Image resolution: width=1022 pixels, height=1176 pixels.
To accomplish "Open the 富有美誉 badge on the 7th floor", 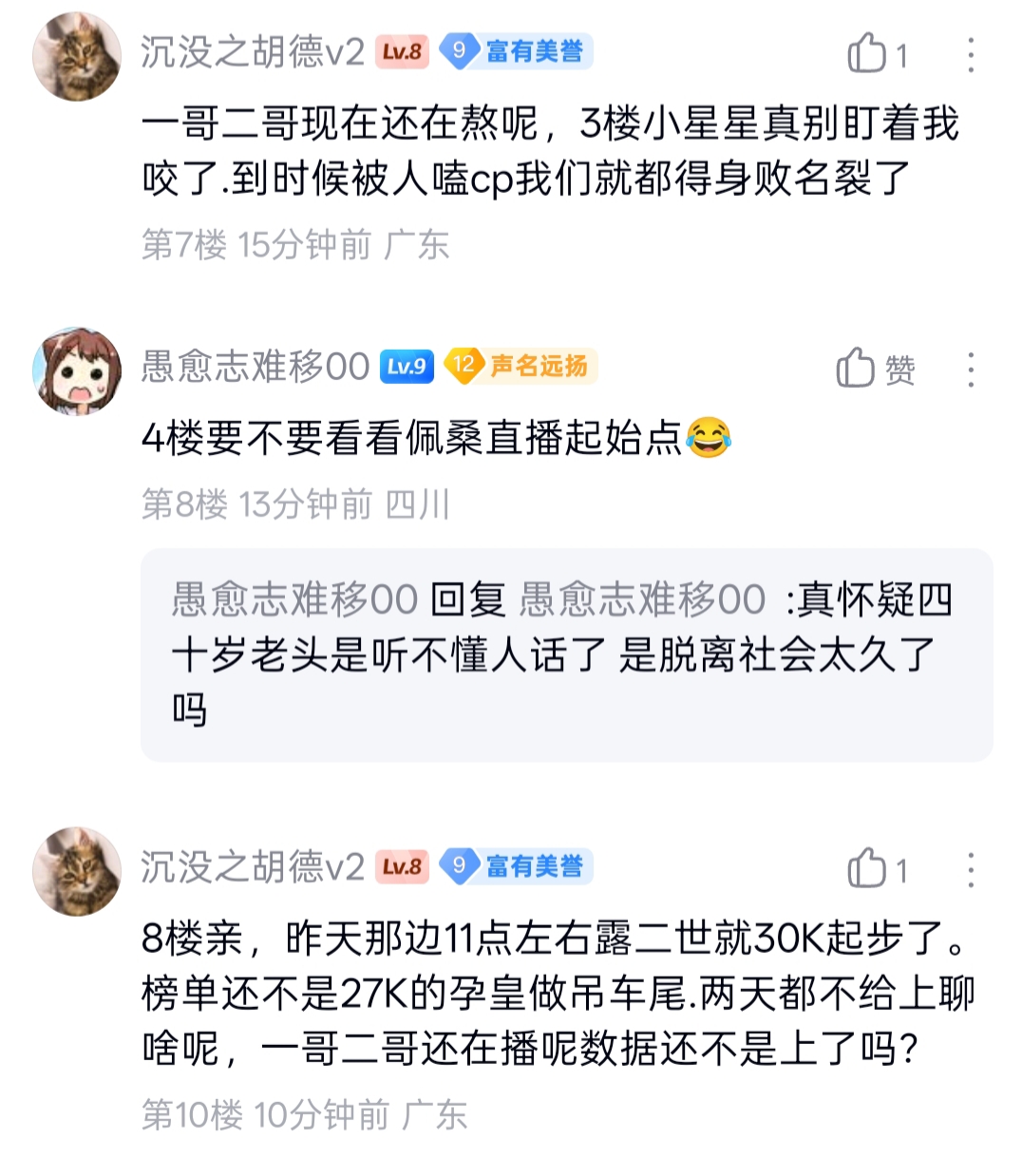I will click(x=518, y=51).
